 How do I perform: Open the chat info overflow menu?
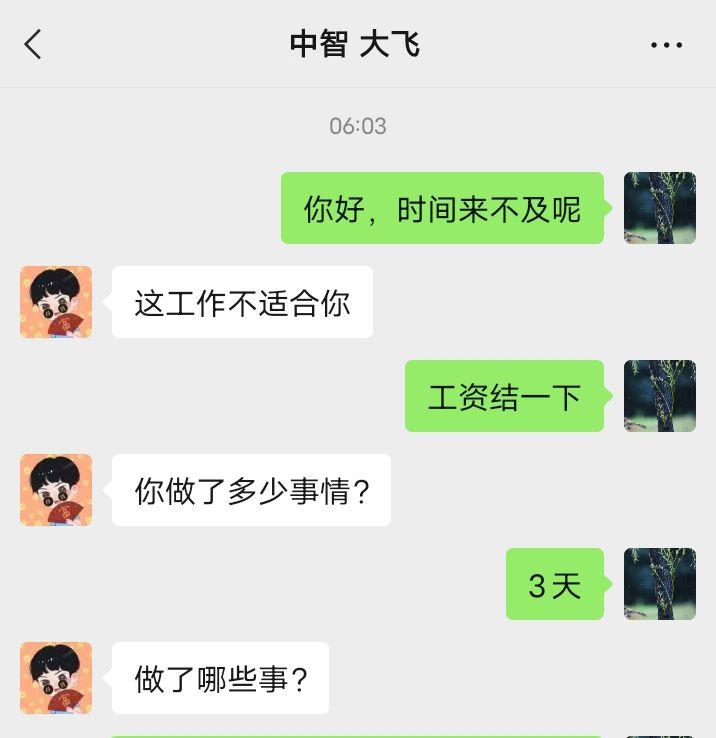pyautogui.click(x=666, y=45)
